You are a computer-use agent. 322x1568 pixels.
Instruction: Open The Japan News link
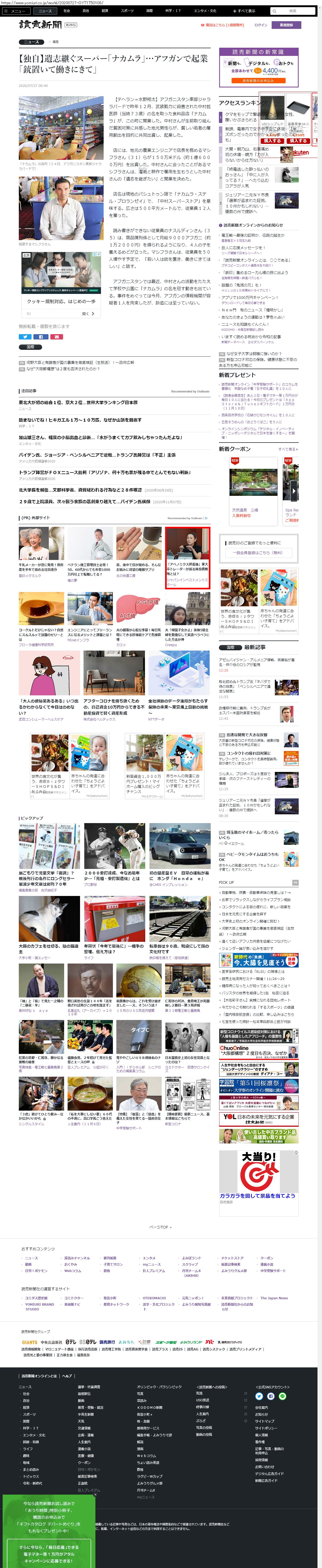(274, 1298)
